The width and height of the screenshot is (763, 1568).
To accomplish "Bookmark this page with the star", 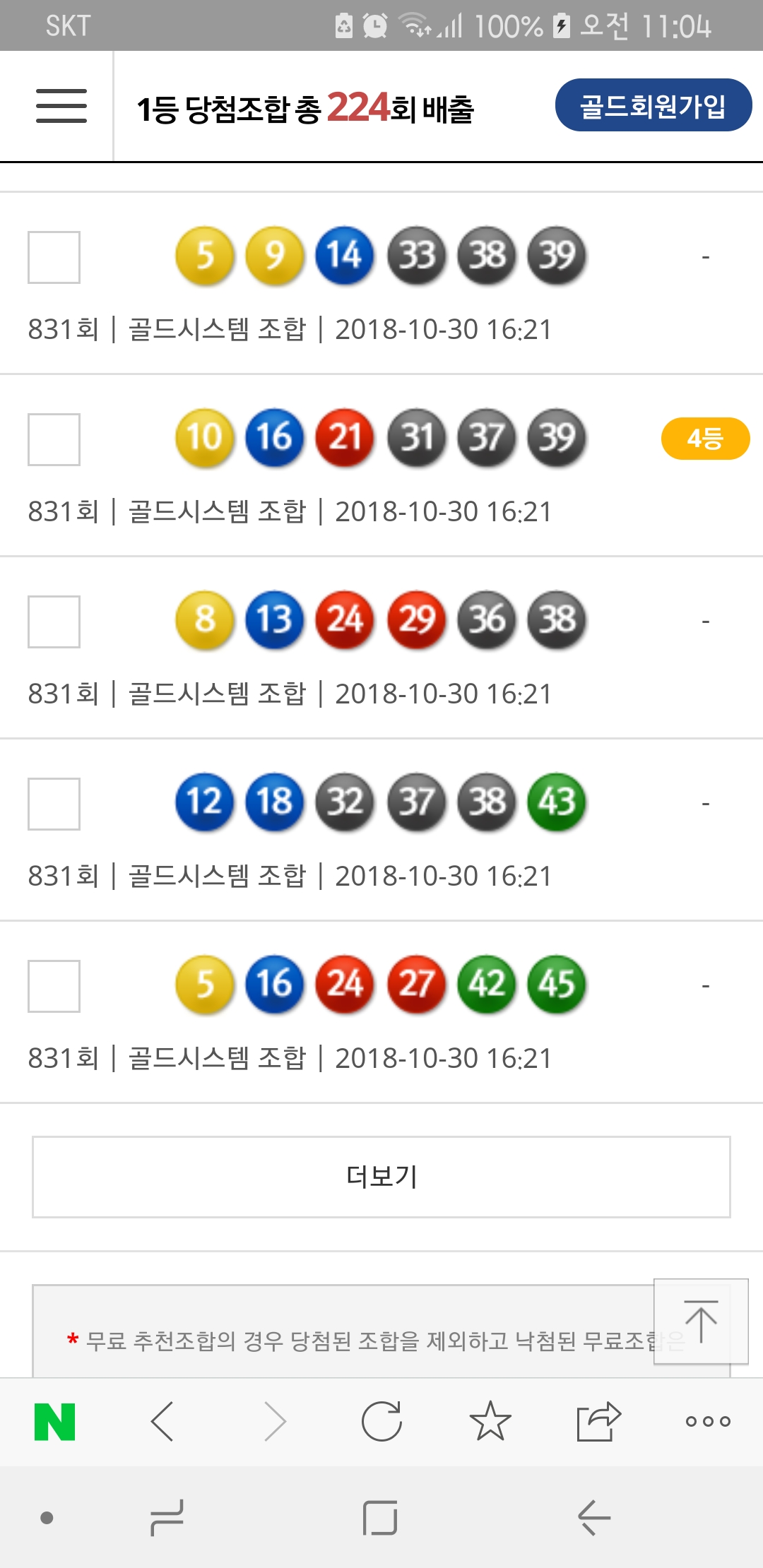I will (490, 1421).
